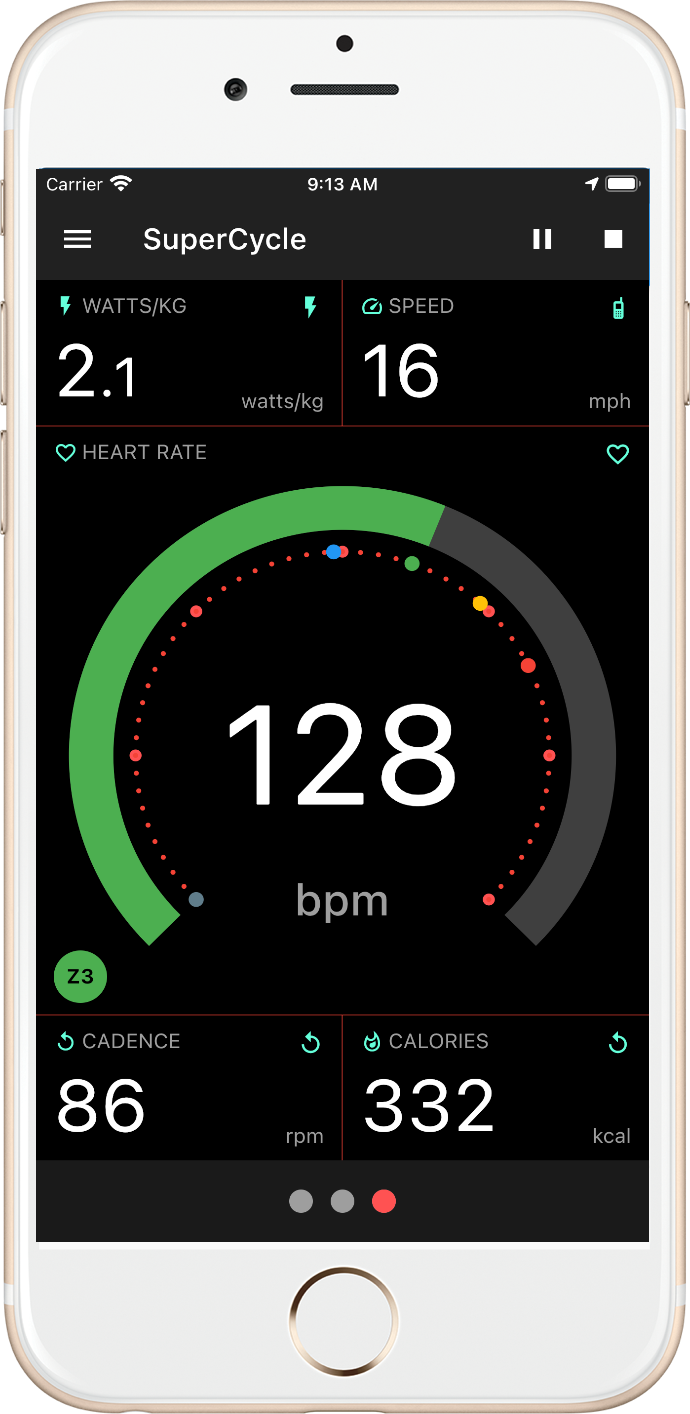690x1414 pixels.
Task: Open the Speed metric tile
Action: pos(496,354)
